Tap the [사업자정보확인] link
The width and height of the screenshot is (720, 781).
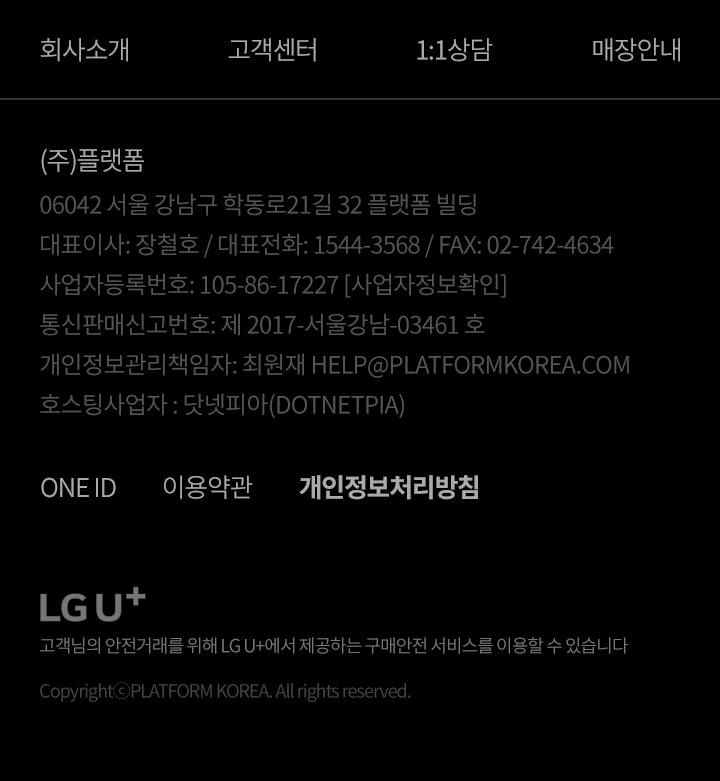point(425,285)
